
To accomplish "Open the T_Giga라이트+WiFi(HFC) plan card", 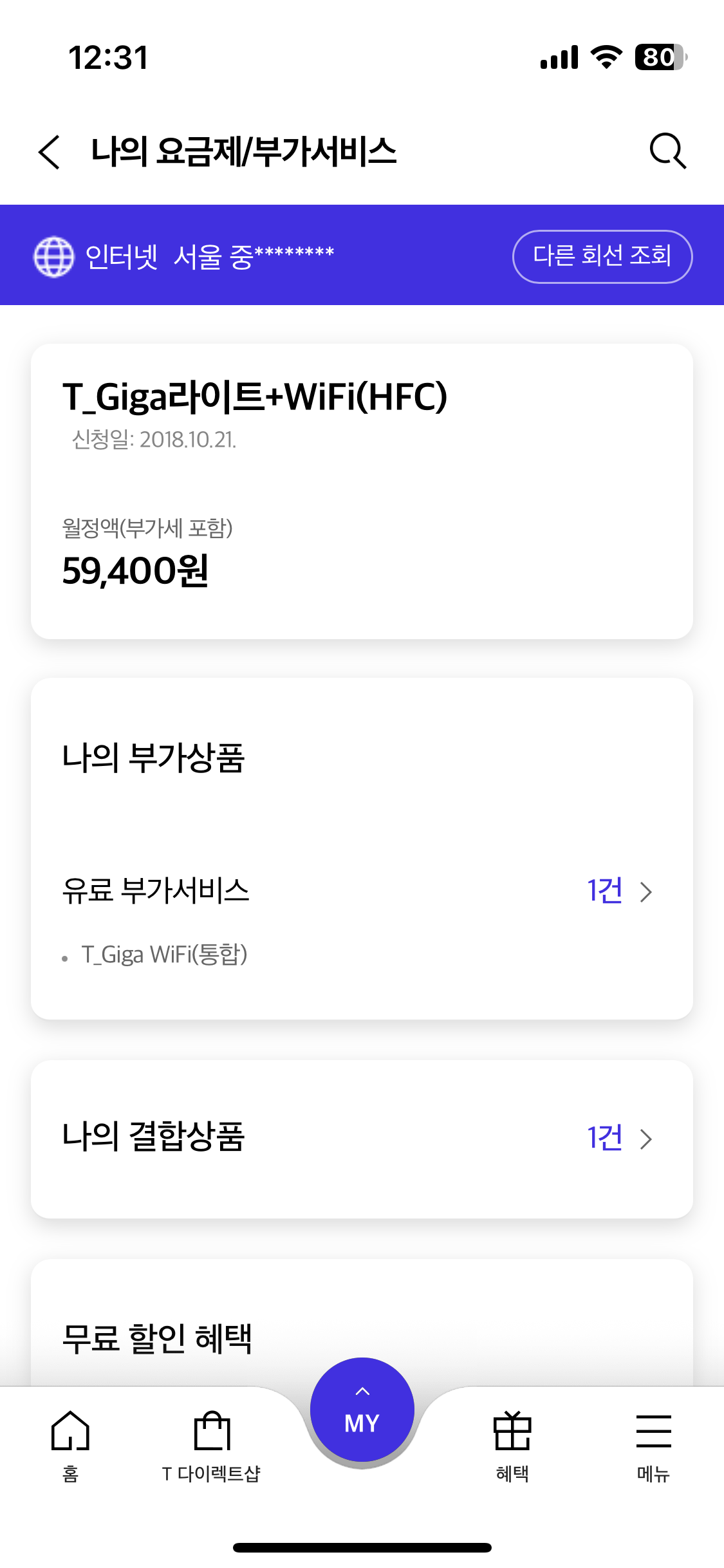I will [x=362, y=491].
